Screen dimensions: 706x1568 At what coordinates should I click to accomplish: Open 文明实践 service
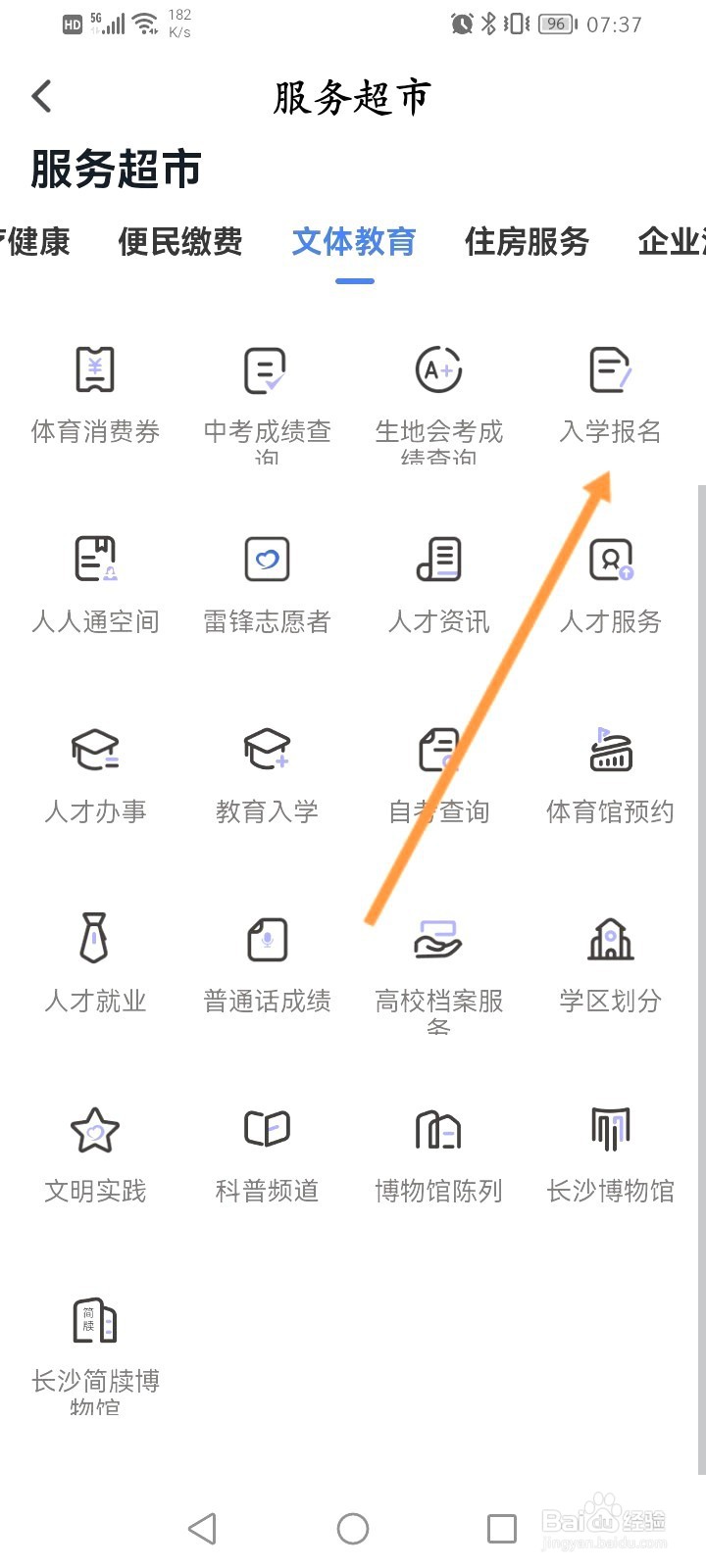tap(95, 1152)
